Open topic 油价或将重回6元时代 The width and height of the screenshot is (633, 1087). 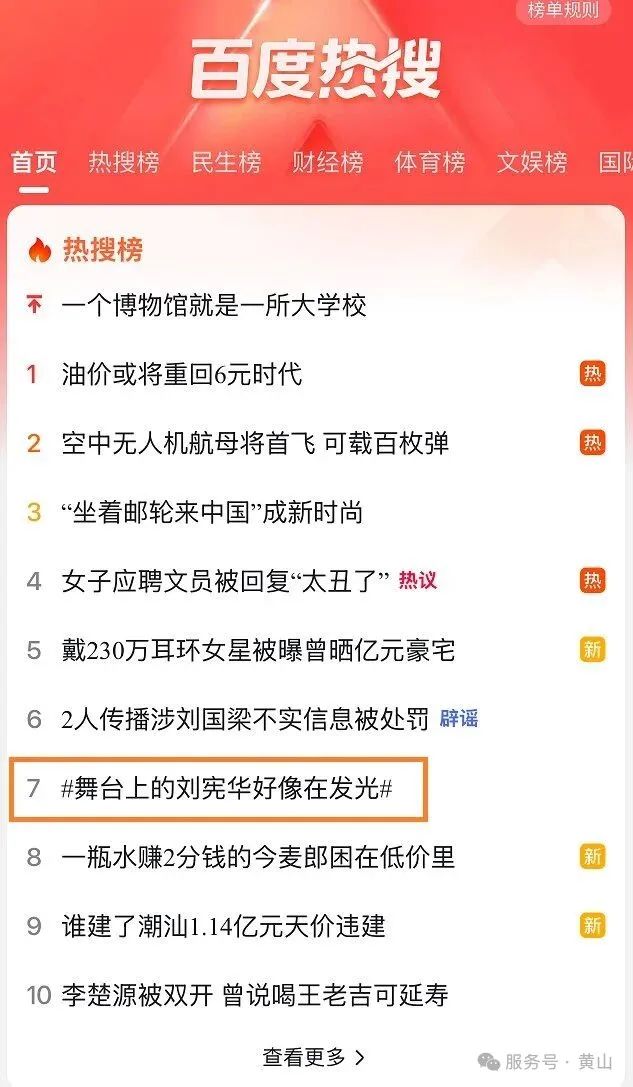coord(181,374)
